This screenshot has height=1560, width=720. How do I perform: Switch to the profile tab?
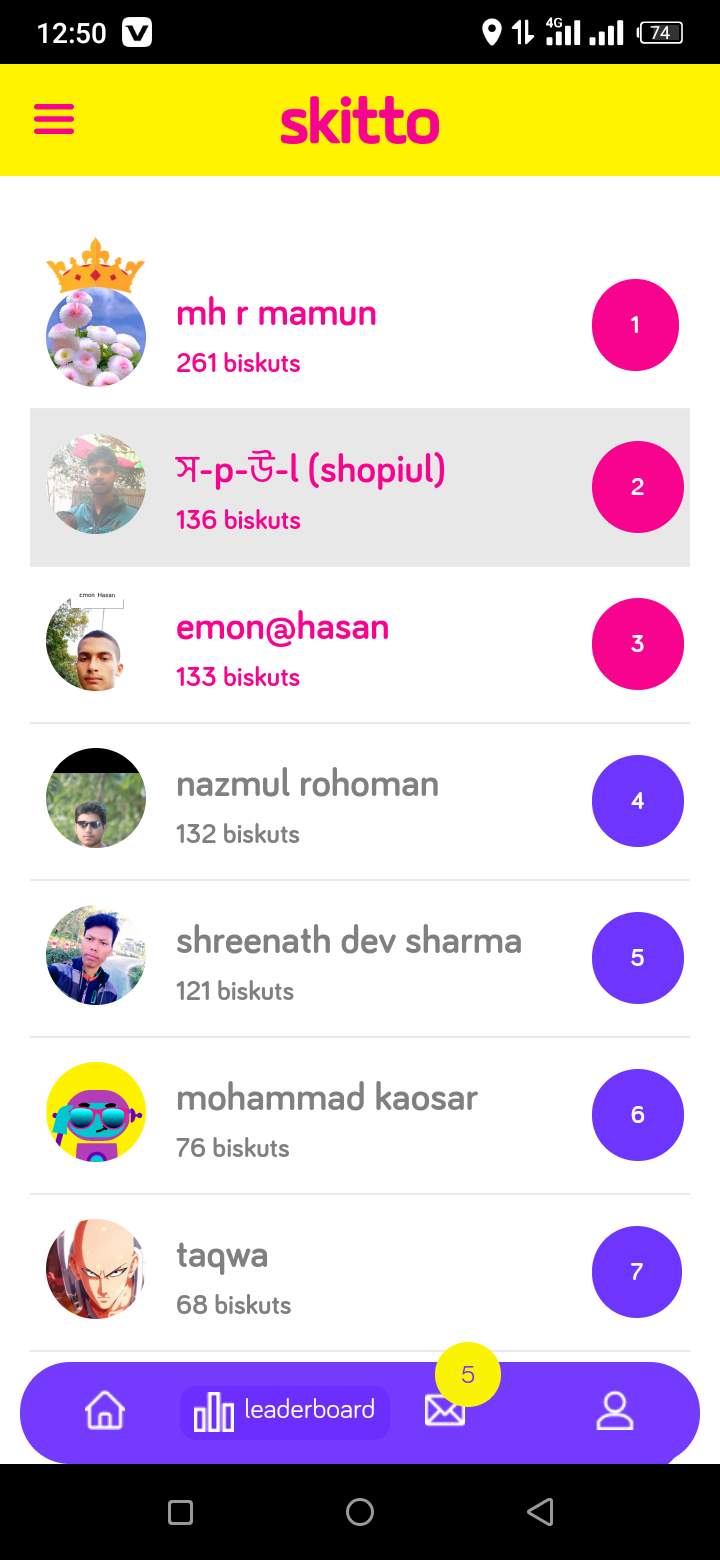click(615, 1411)
